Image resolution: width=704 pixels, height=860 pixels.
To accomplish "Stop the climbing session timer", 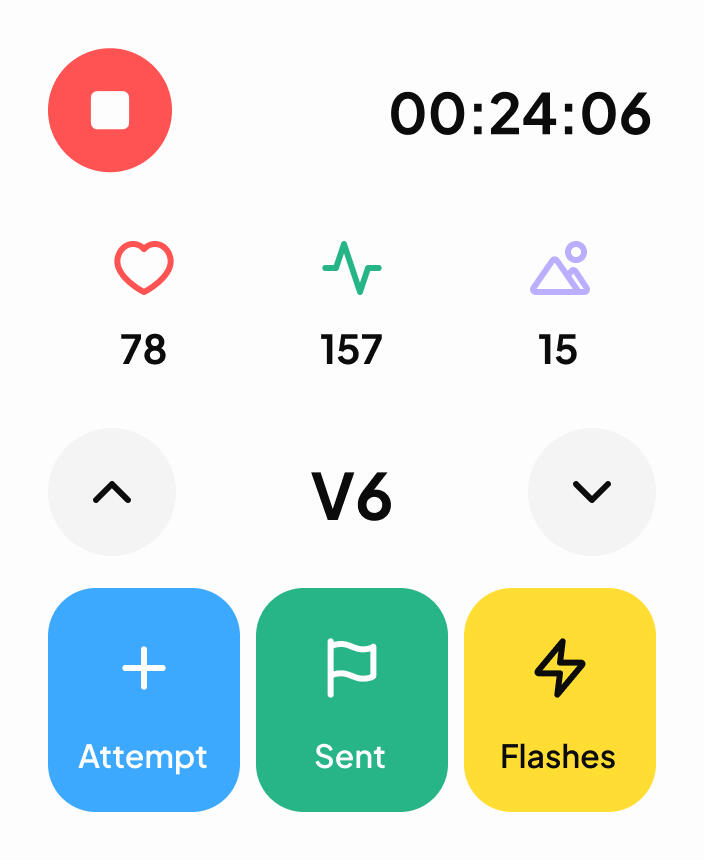I will click(110, 110).
